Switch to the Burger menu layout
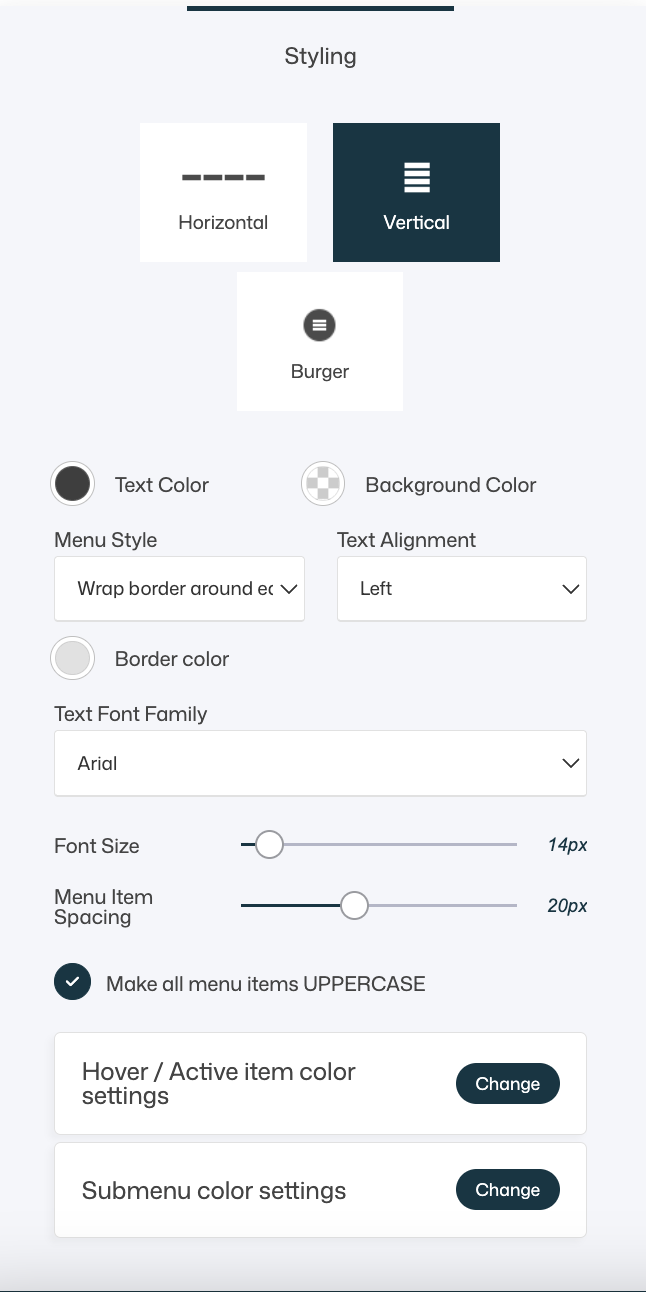The image size is (646, 1292). click(x=320, y=341)
